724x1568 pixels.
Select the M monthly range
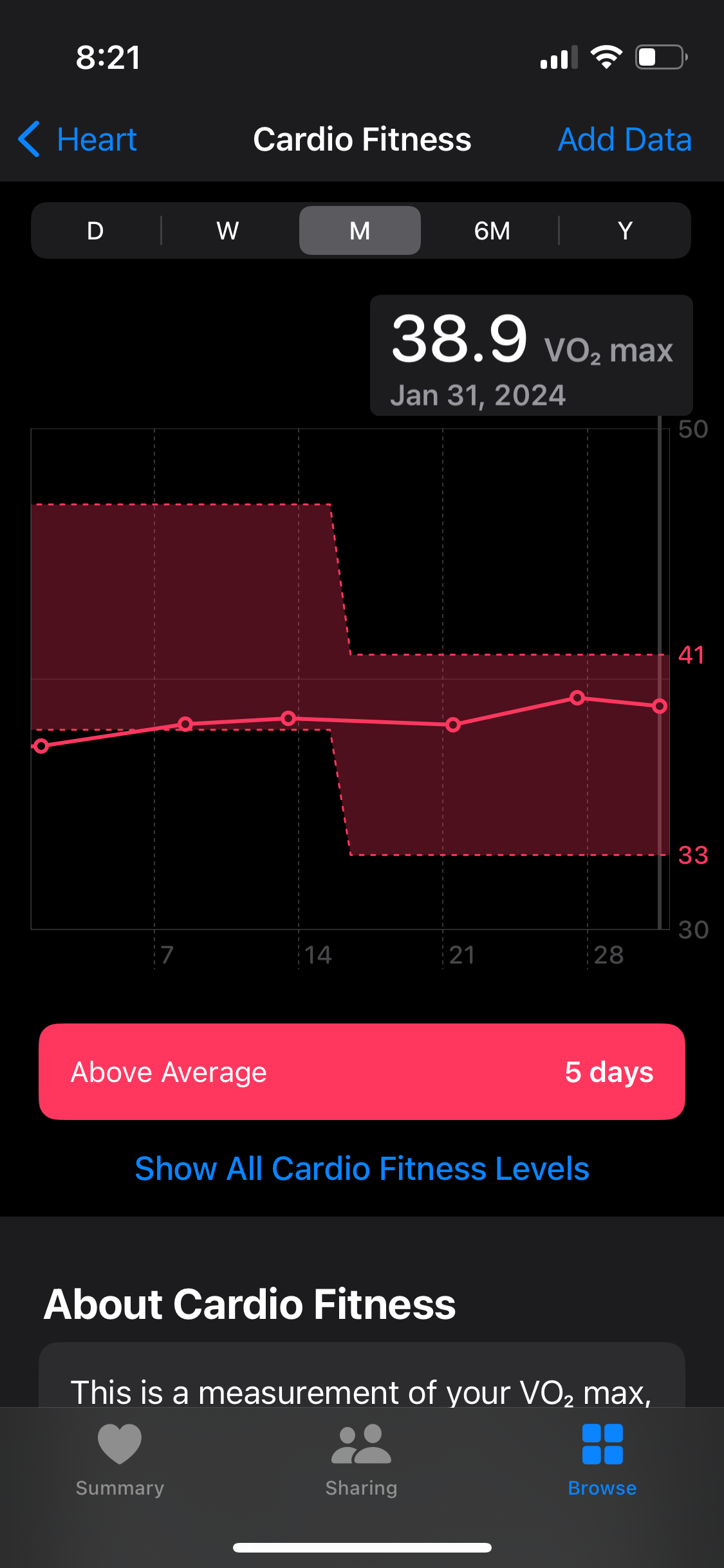[x=360, y=230]
